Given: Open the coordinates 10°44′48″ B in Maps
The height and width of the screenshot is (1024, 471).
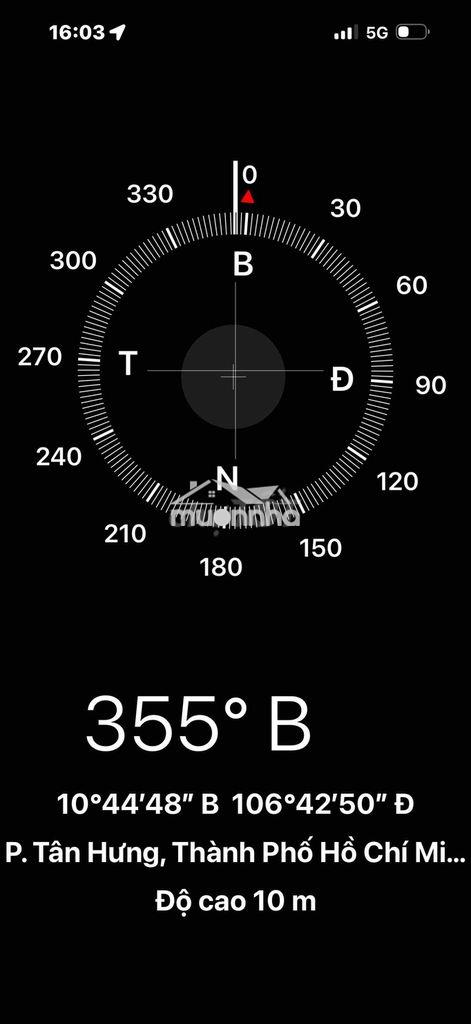Looking at the screenshot, I should [x=138, y=804].
